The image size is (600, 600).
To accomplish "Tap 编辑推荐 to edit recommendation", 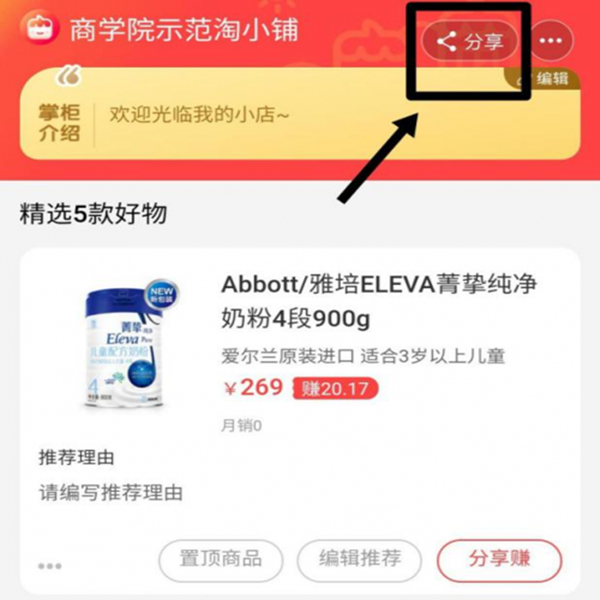I will (x=360, y=558).
